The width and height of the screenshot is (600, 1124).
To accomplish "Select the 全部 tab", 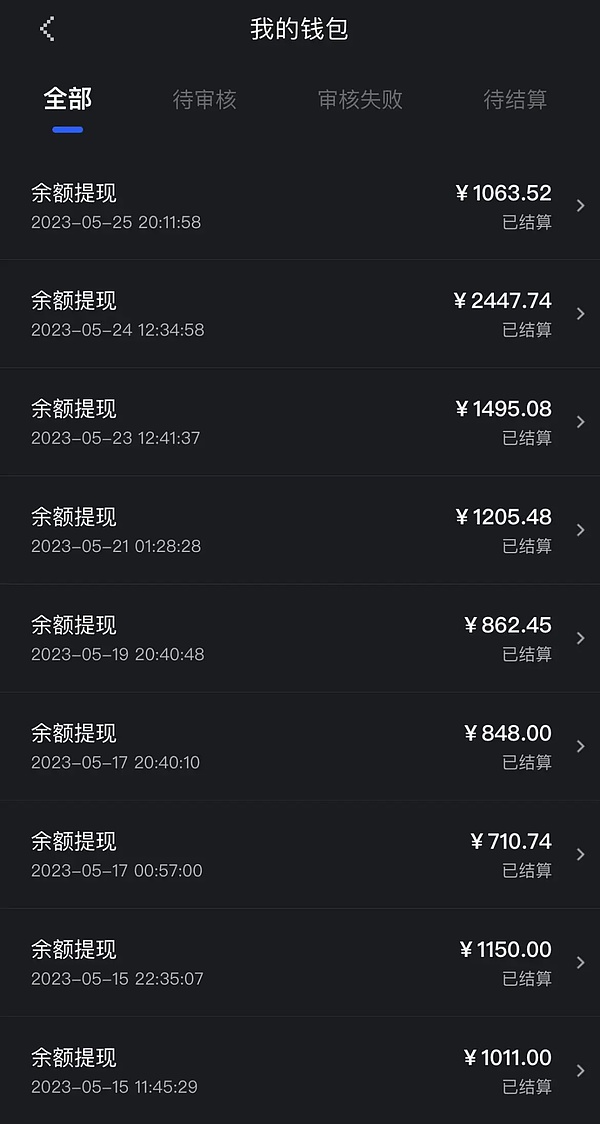I will pos(68,99).
